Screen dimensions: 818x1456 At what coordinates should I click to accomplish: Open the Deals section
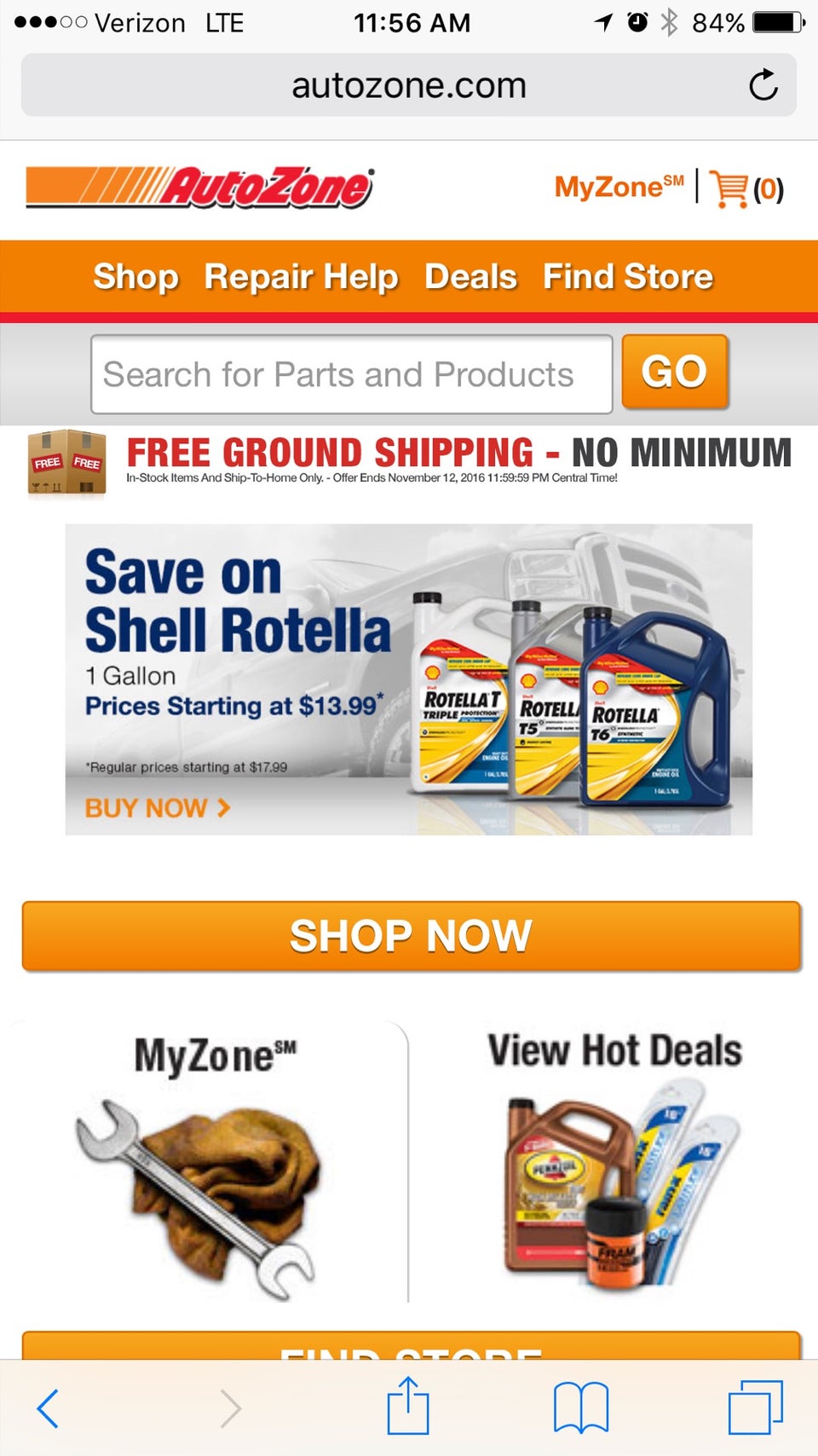470,277
